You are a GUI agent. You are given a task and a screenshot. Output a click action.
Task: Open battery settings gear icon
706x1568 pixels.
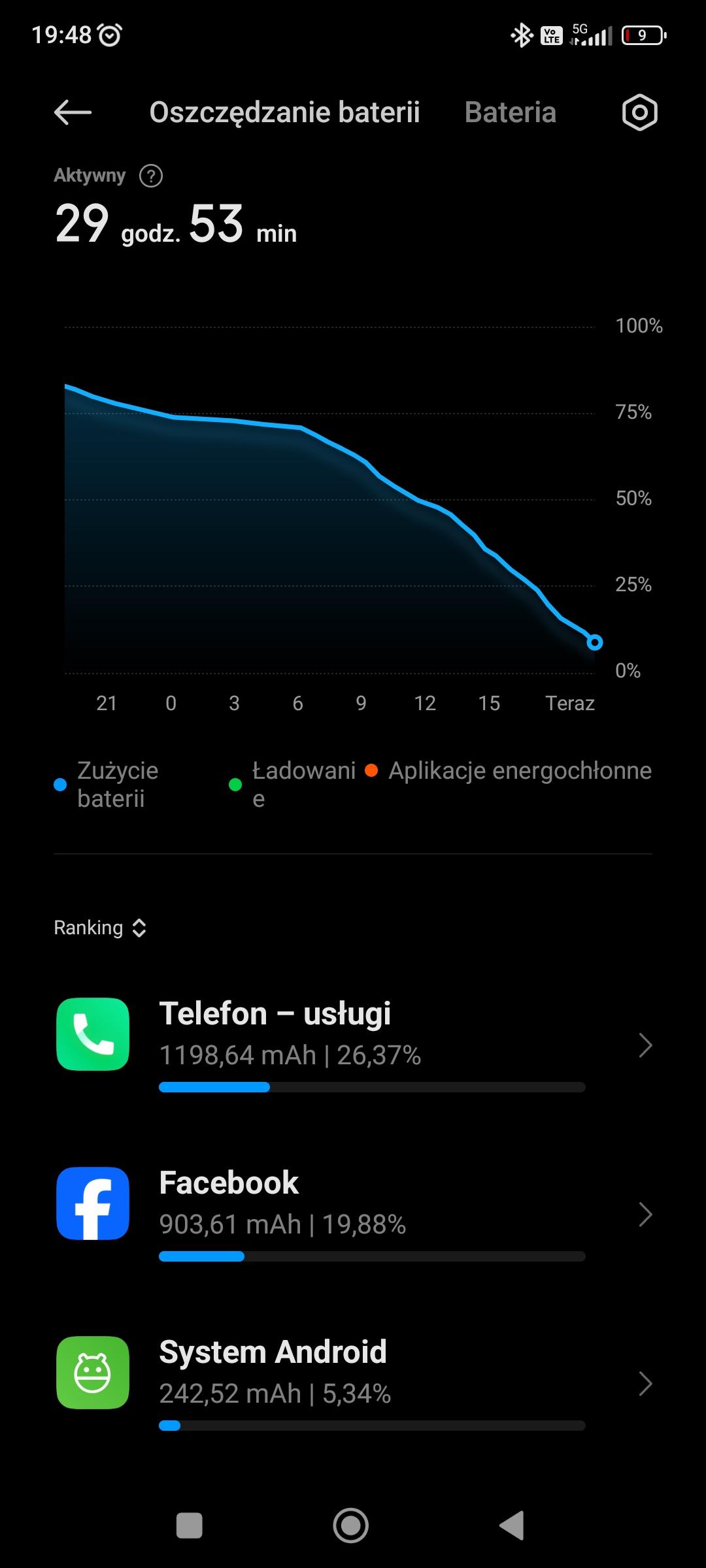tap(639, 112)
